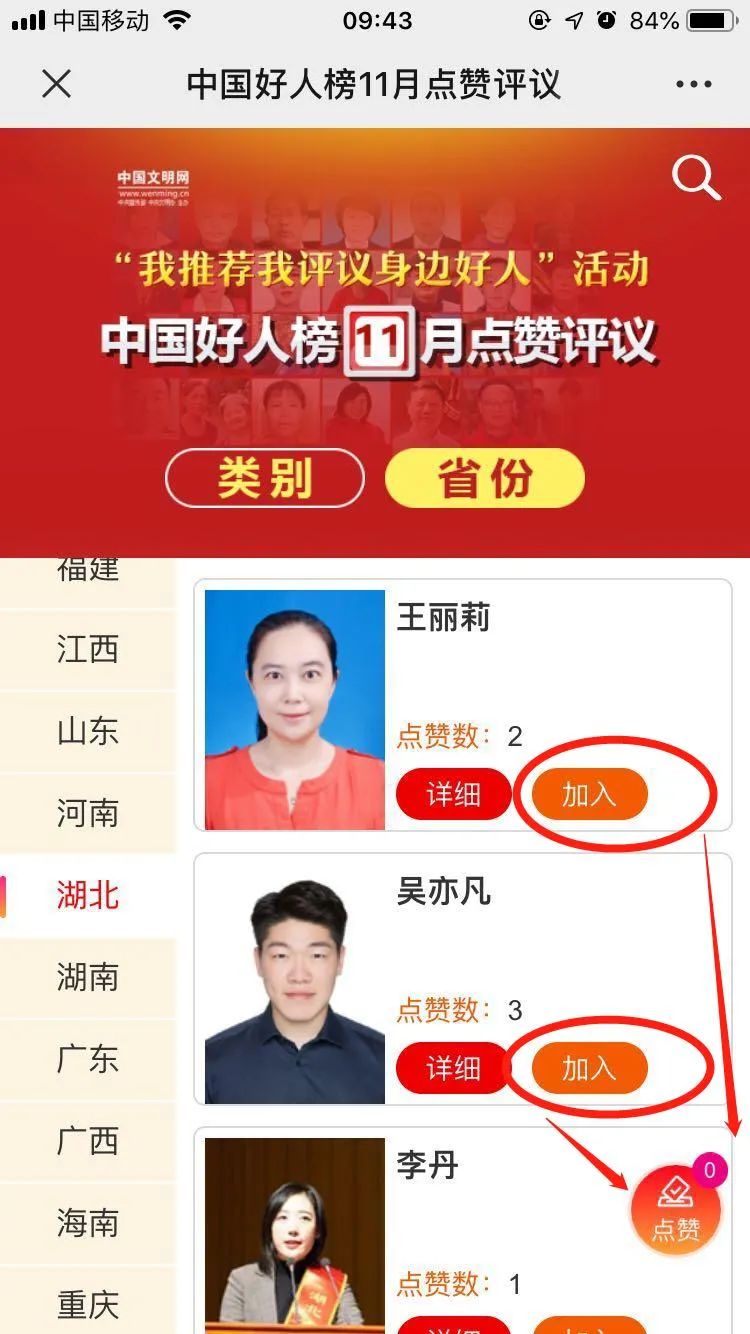
Task: Select 江西 province
Action: click(x=88, y=649)
